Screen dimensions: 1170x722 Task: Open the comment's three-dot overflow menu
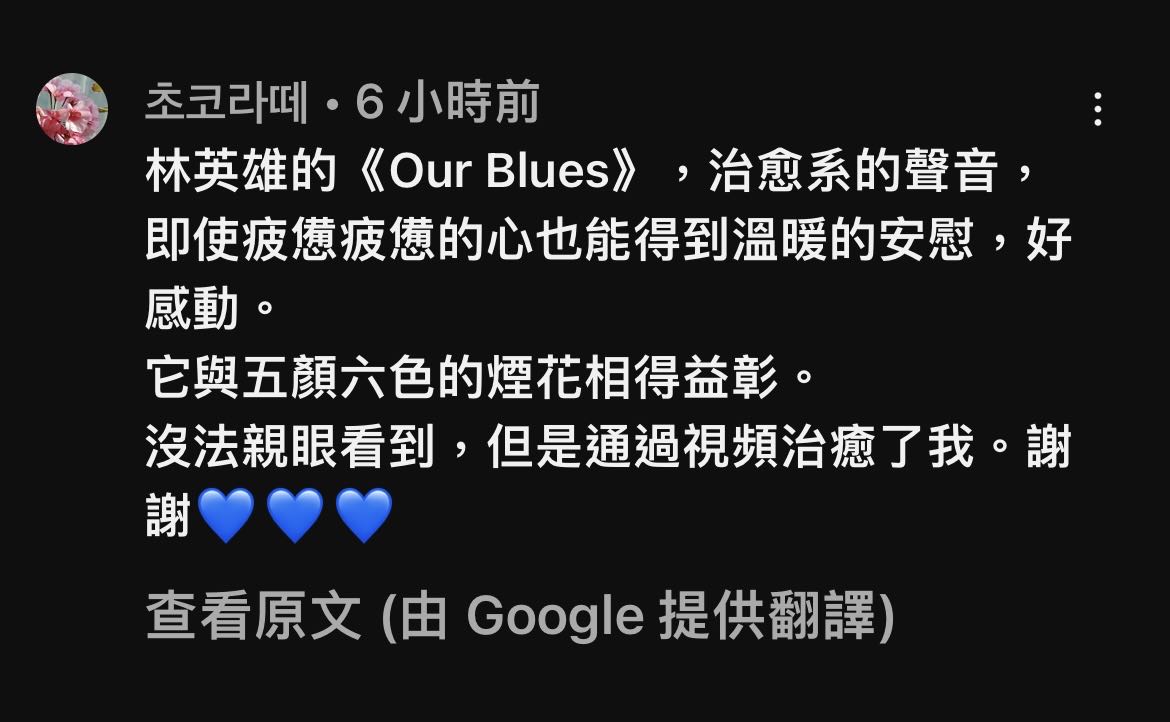click(x=1097, y=109)
